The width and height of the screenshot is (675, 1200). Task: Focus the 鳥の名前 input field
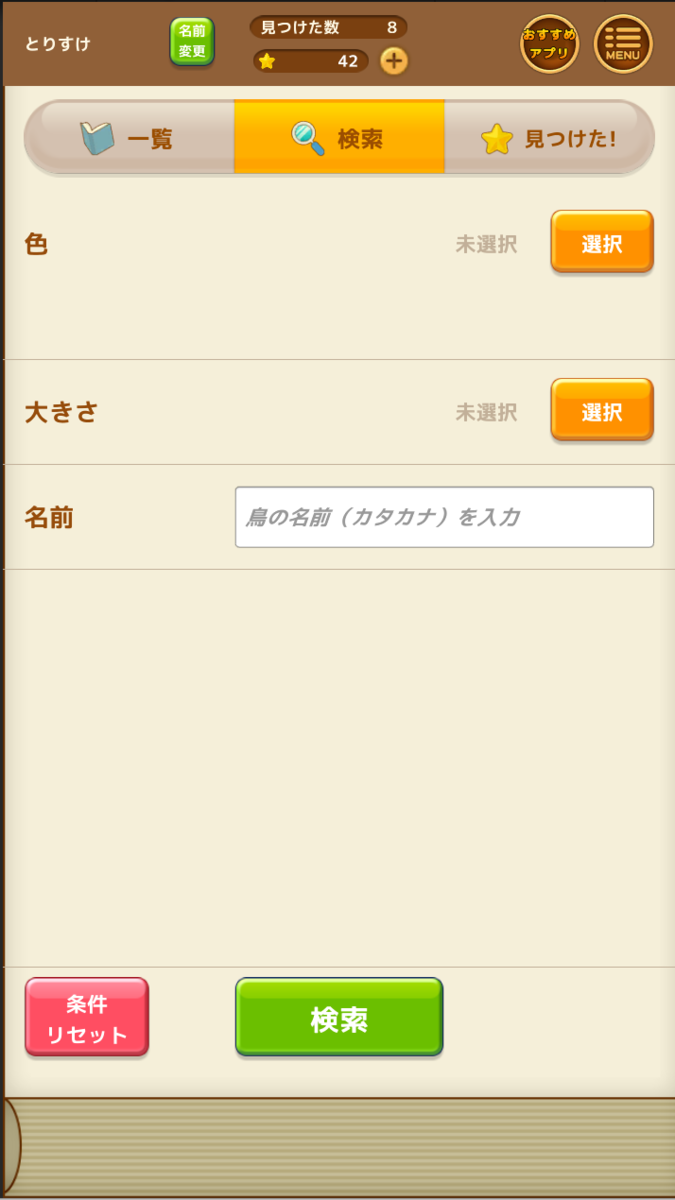[x=444, y=517]
